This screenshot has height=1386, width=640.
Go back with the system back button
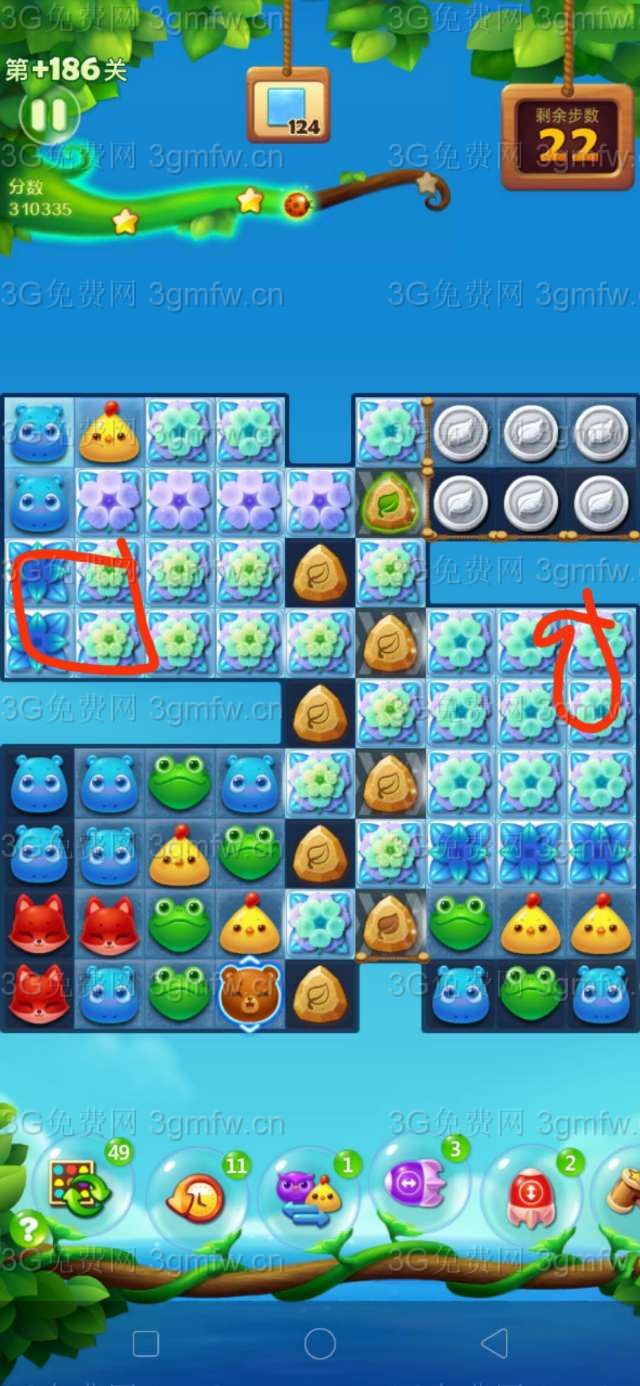click(x=494, y=1343)
